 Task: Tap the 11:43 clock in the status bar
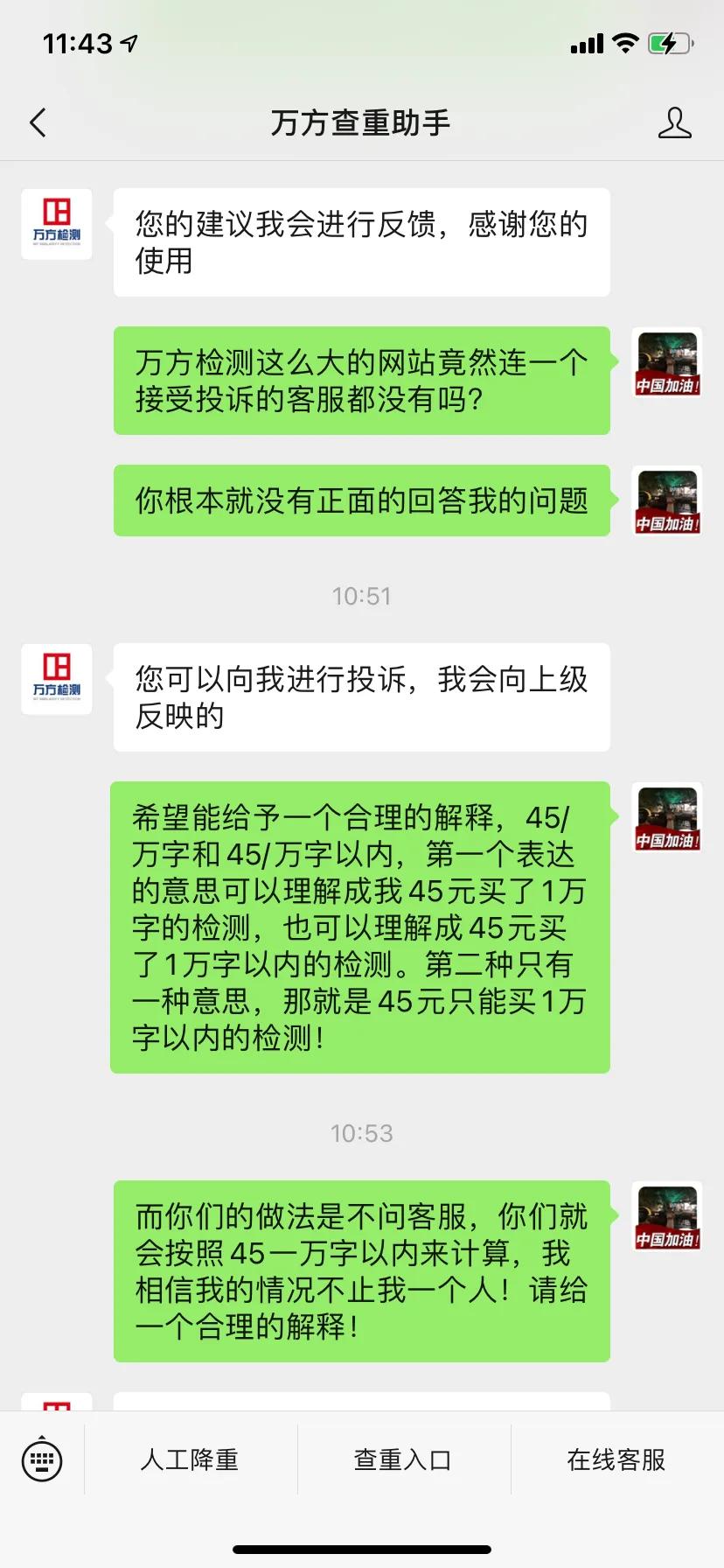point(77,42)
